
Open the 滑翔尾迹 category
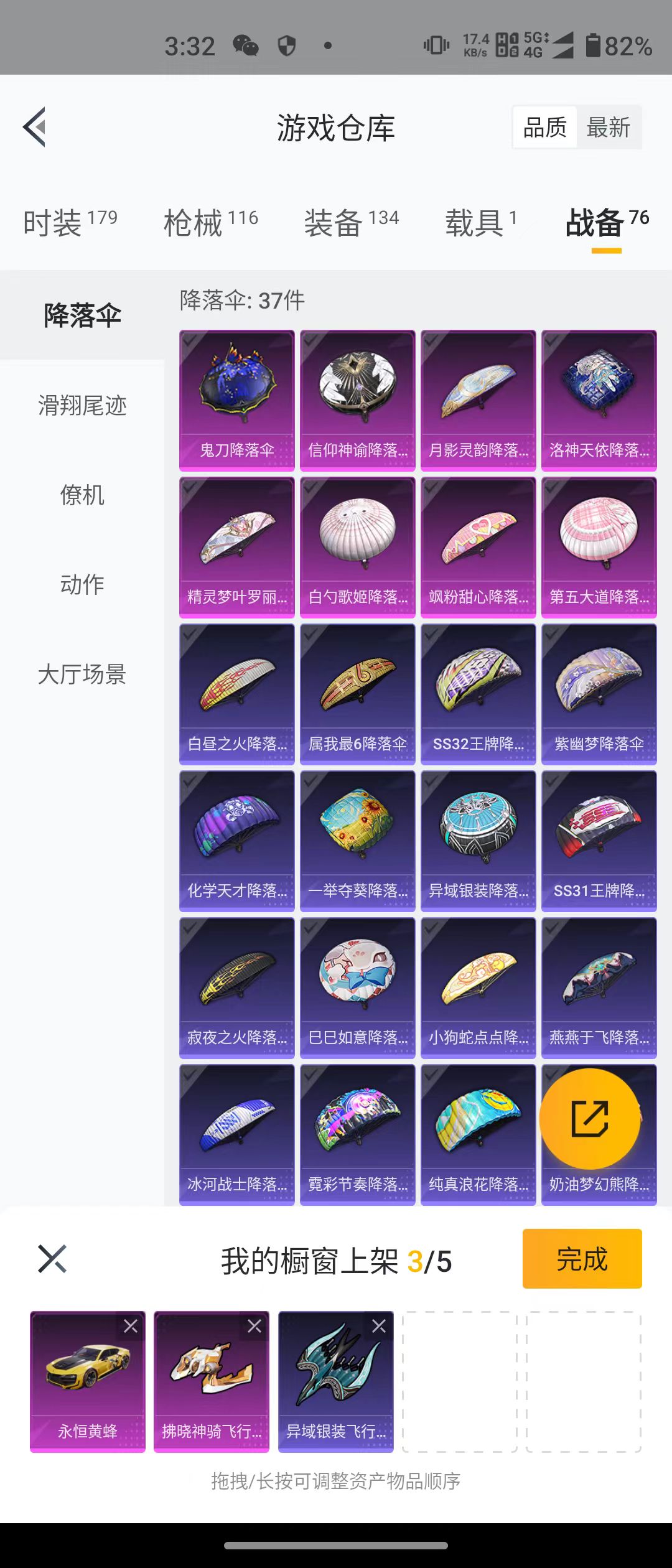coord(82,406)
